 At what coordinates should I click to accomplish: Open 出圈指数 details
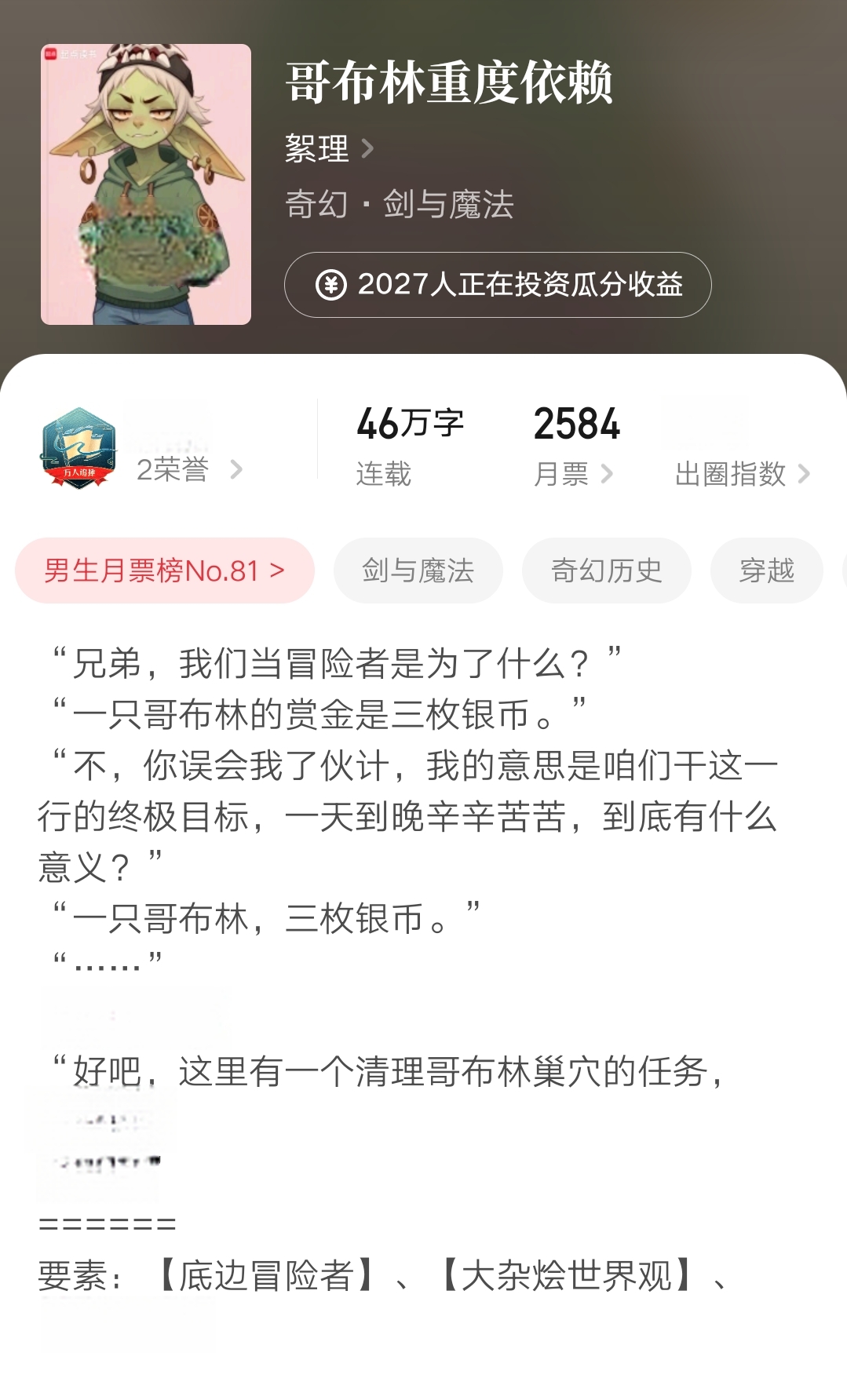click(x=741, y=473)
